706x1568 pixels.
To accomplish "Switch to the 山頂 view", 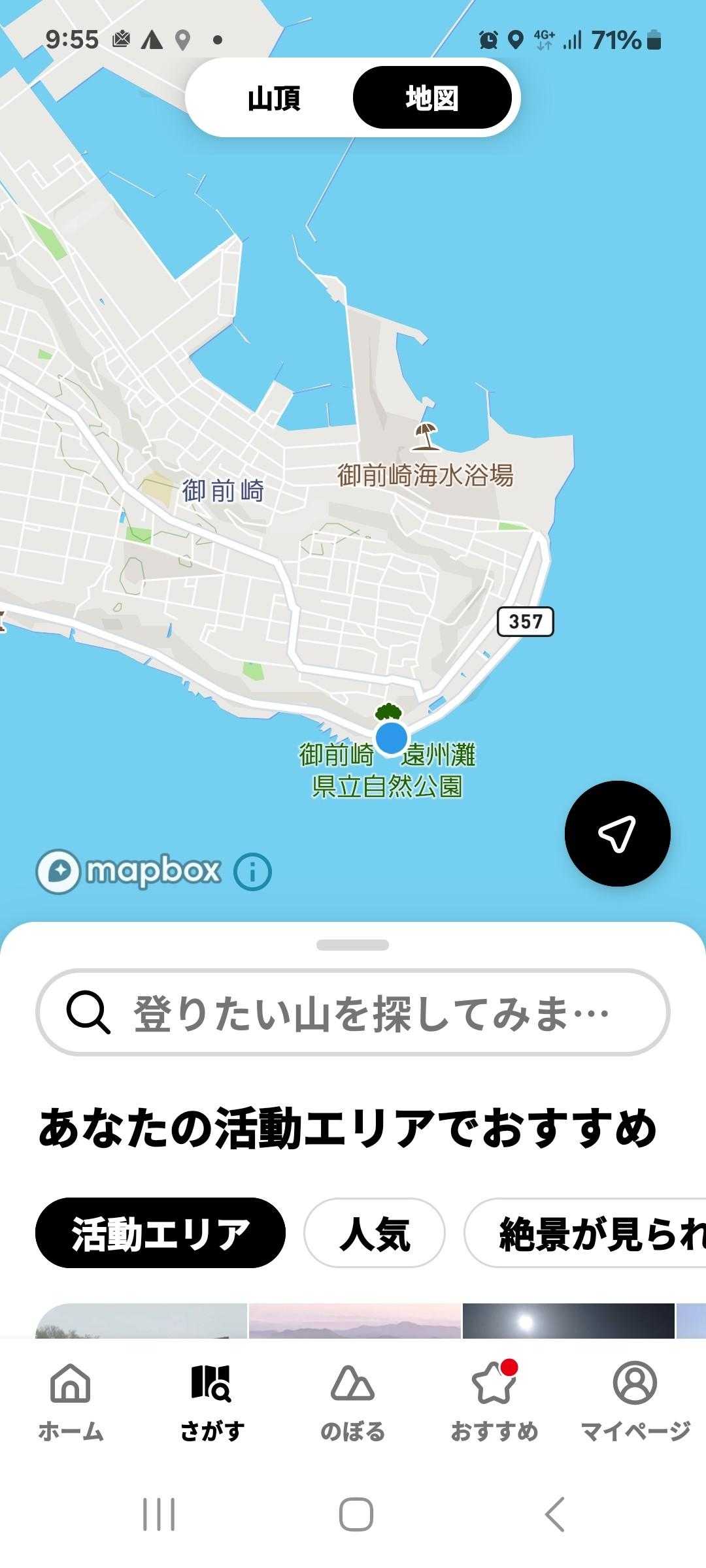I will (x=273, y=98).
